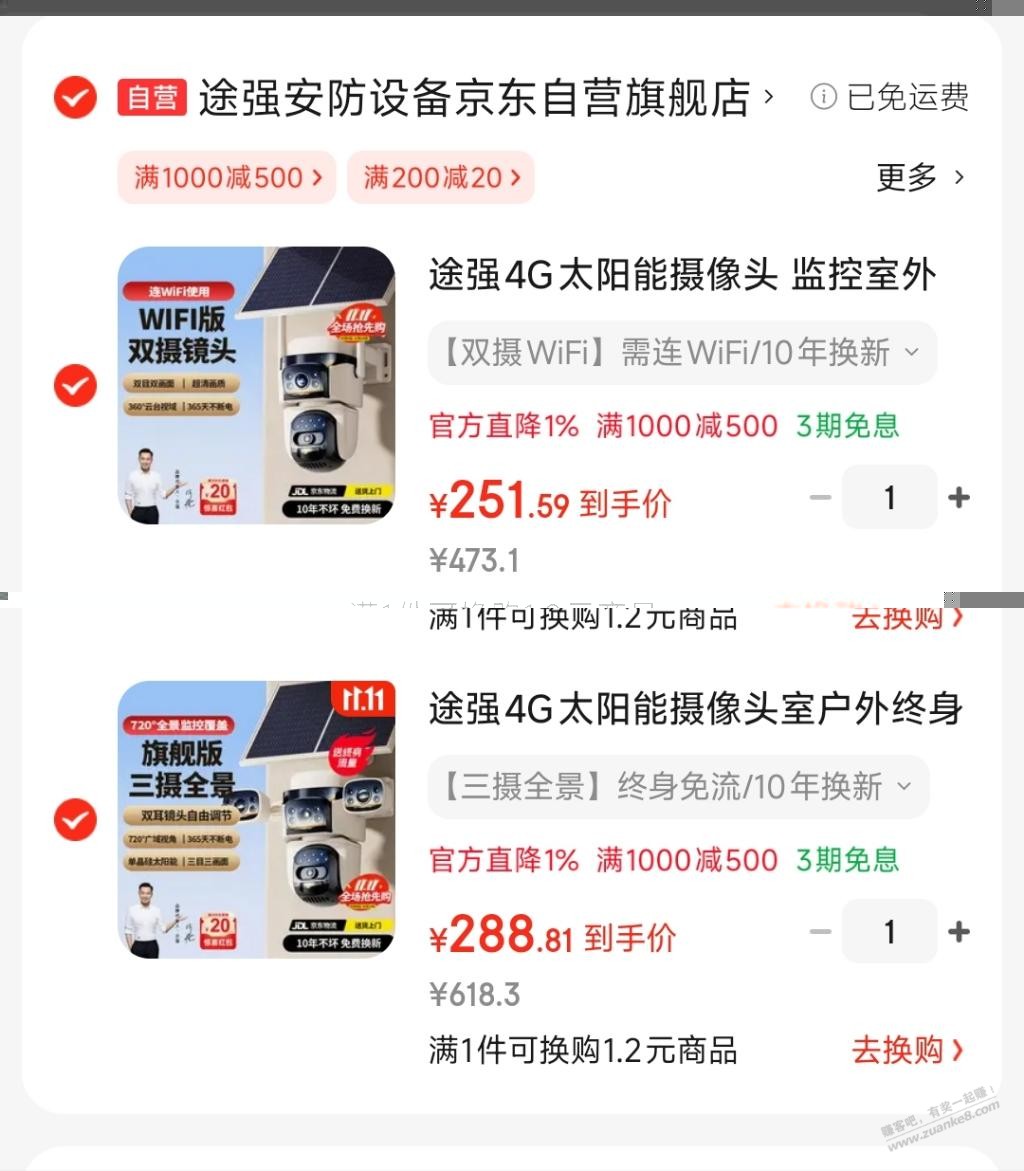Deselect the 途强安防设备京东自营旗舰店 store checkbox
This screenshot has height=1171, width=1024.
click(75, 98)
